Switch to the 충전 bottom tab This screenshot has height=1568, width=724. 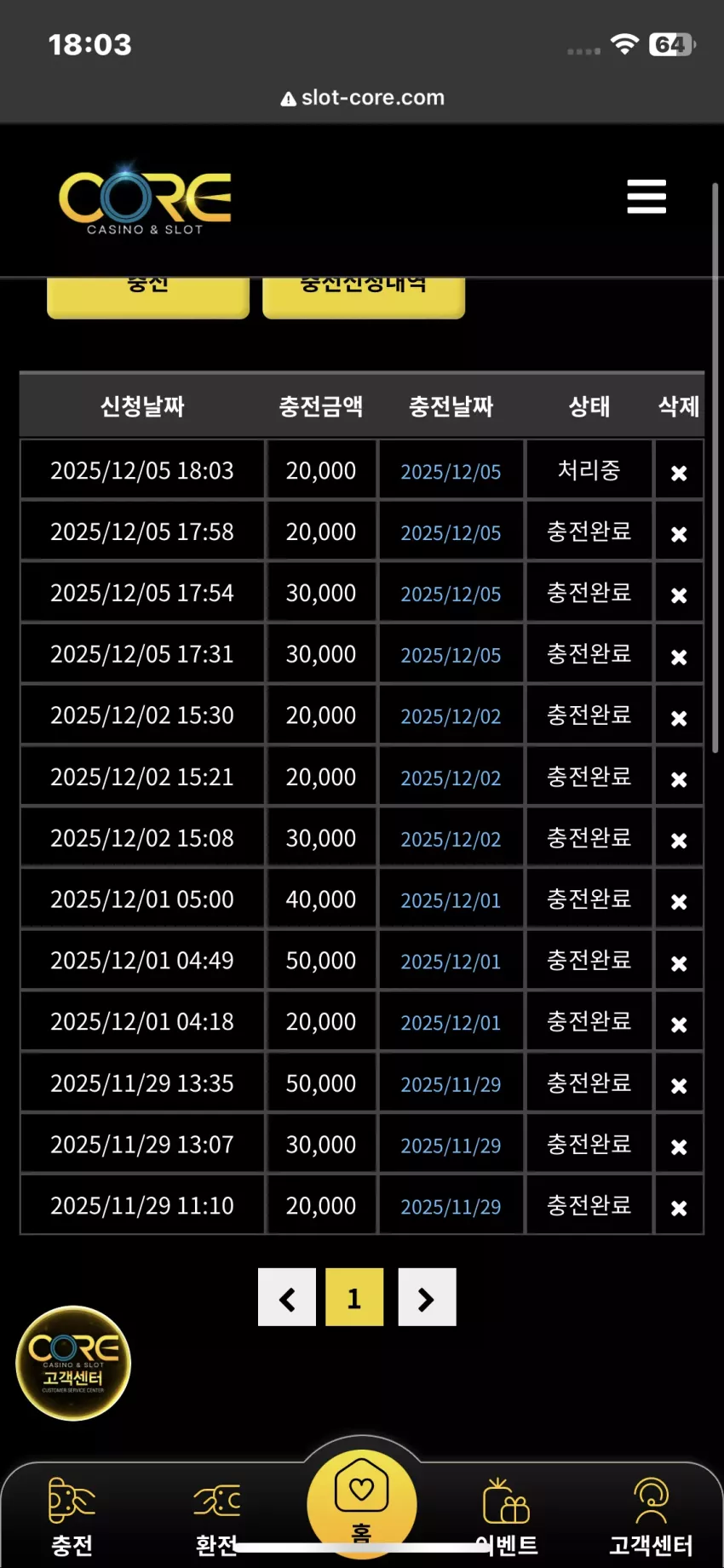pyautogui.click(x=72, y=1517)
